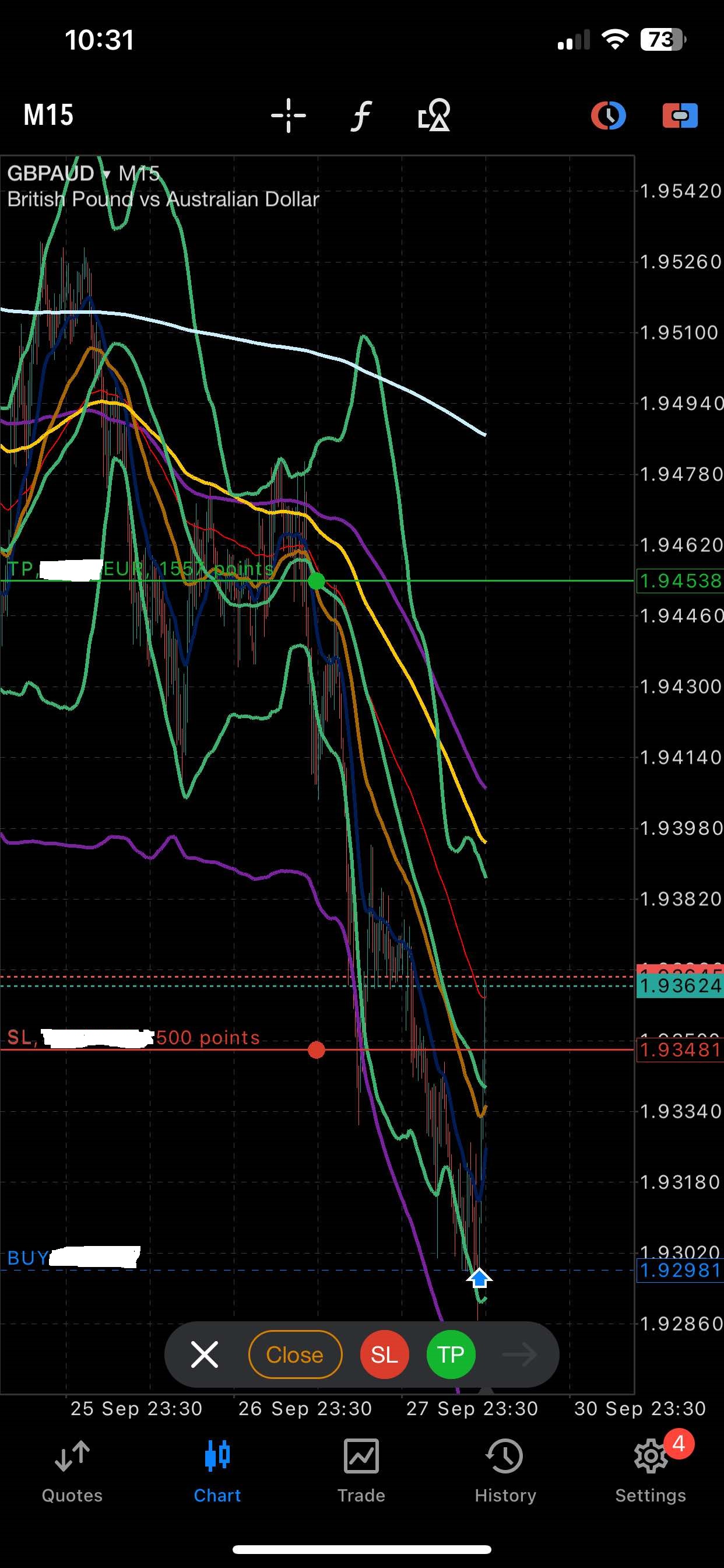Open the drawing objects tool
Screen dimensions: 724x1568
tap(434, 115)
